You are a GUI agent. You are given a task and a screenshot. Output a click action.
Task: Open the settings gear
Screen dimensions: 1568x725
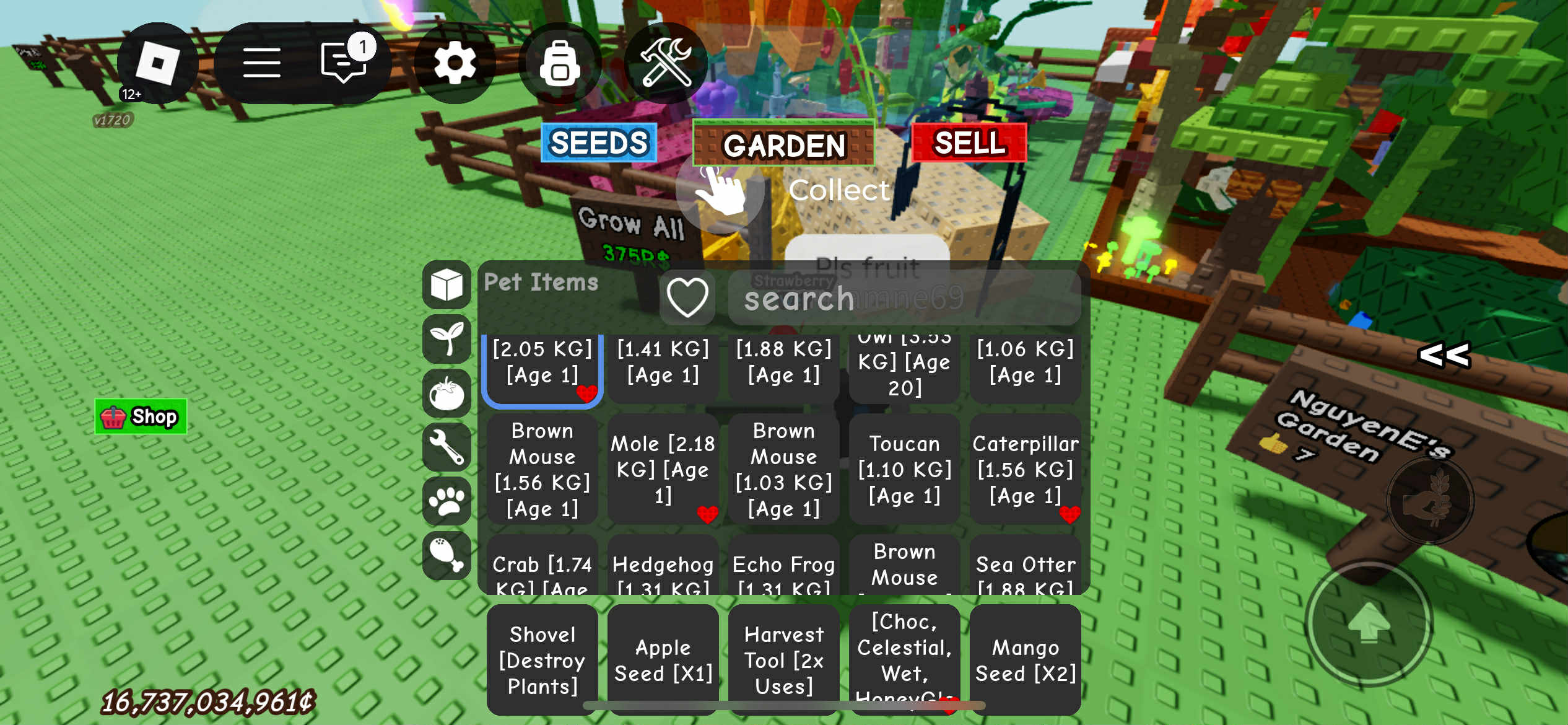click(455, 63)
